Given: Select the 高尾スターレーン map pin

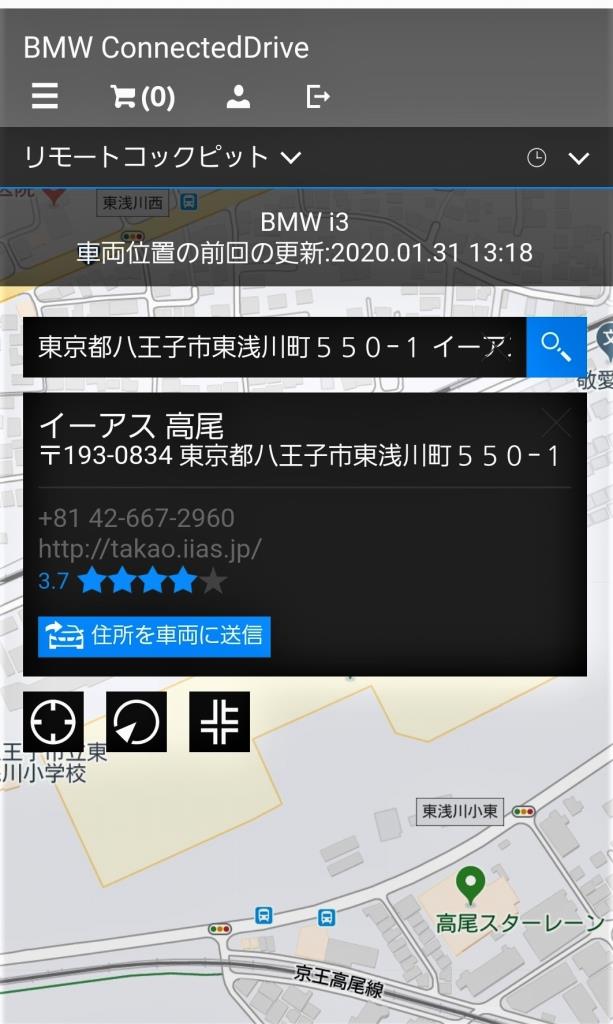Looking at the screenshot, I should pyautogui.click(x=470, y=884).
